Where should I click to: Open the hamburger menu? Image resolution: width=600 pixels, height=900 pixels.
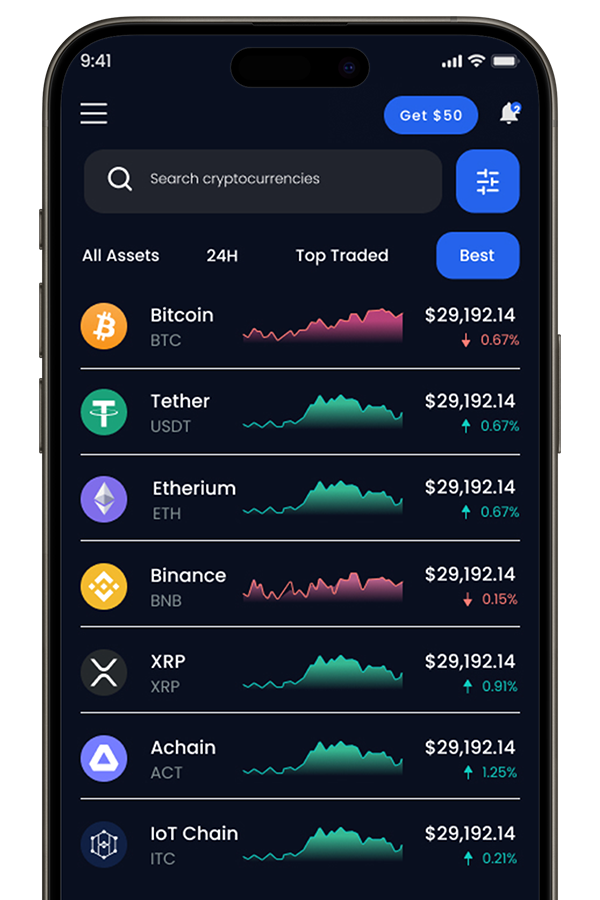94,114
